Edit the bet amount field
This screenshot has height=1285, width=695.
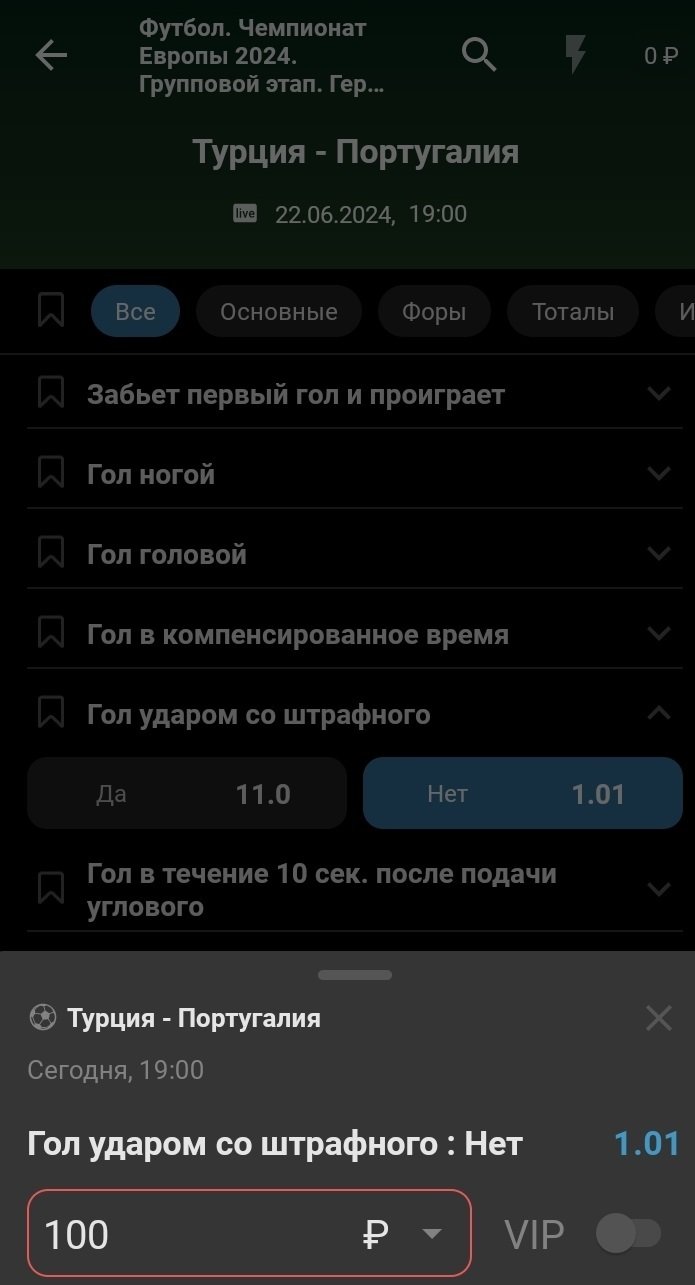point(190,1234)
